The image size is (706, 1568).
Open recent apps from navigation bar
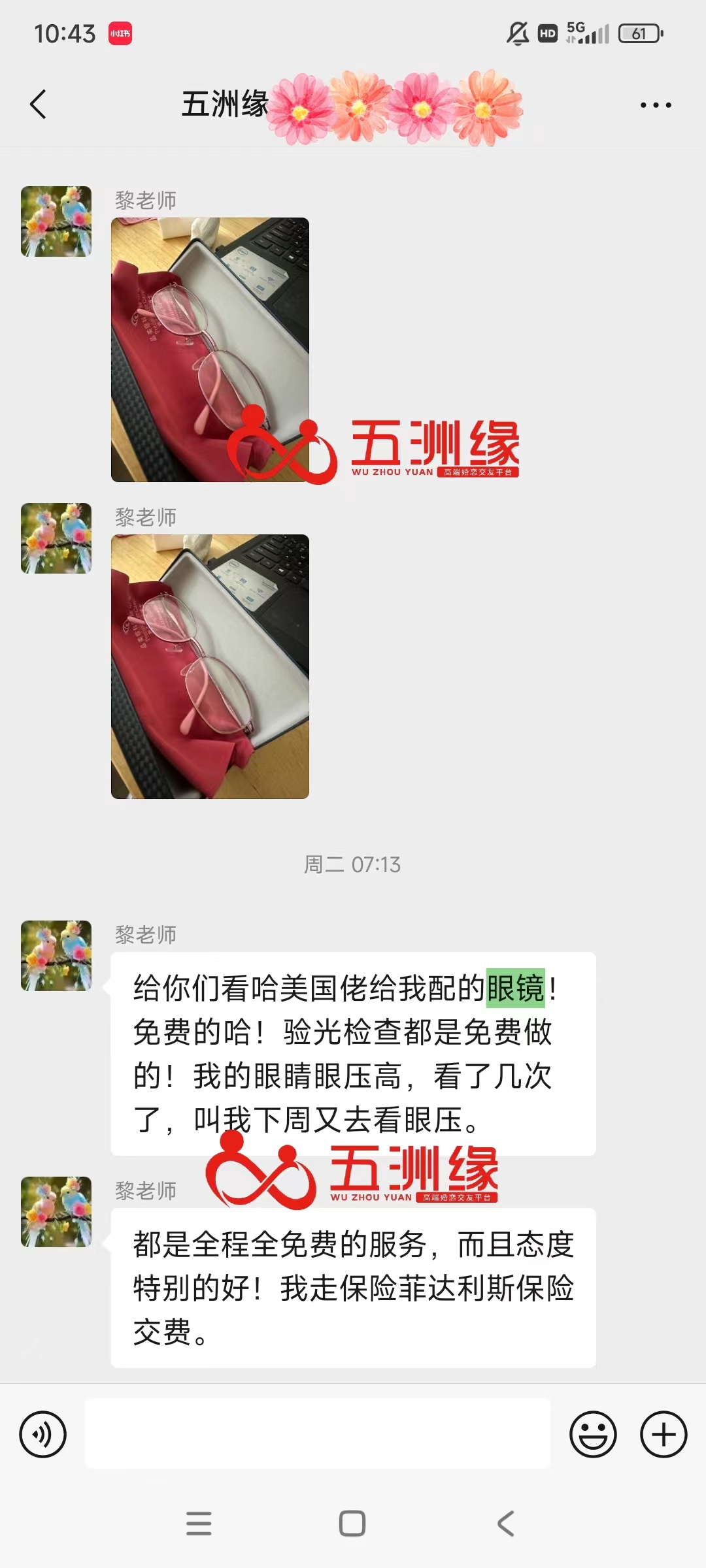click(x=199, y=1524)
